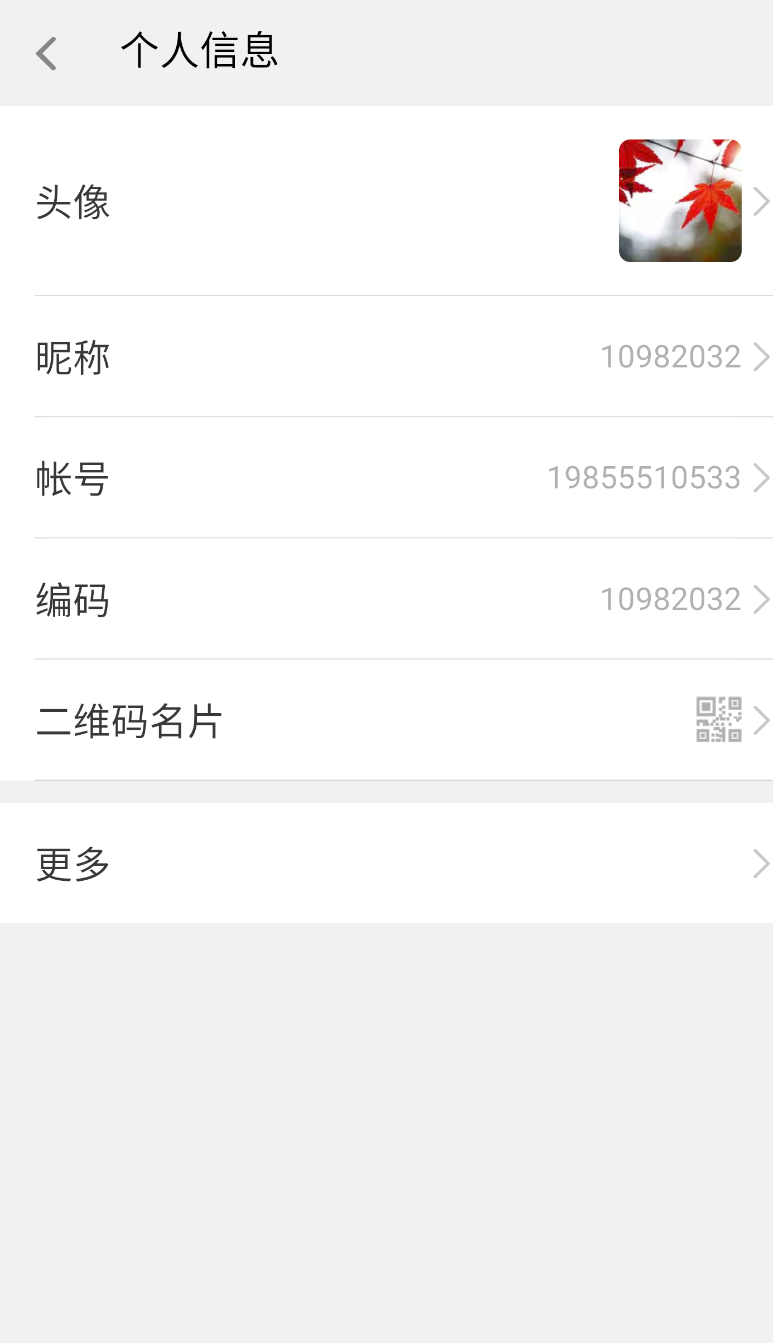The height and width of the screenshot is (1343, 773).
Task: Open the 帐号 account row
Action: pos(386,478)
